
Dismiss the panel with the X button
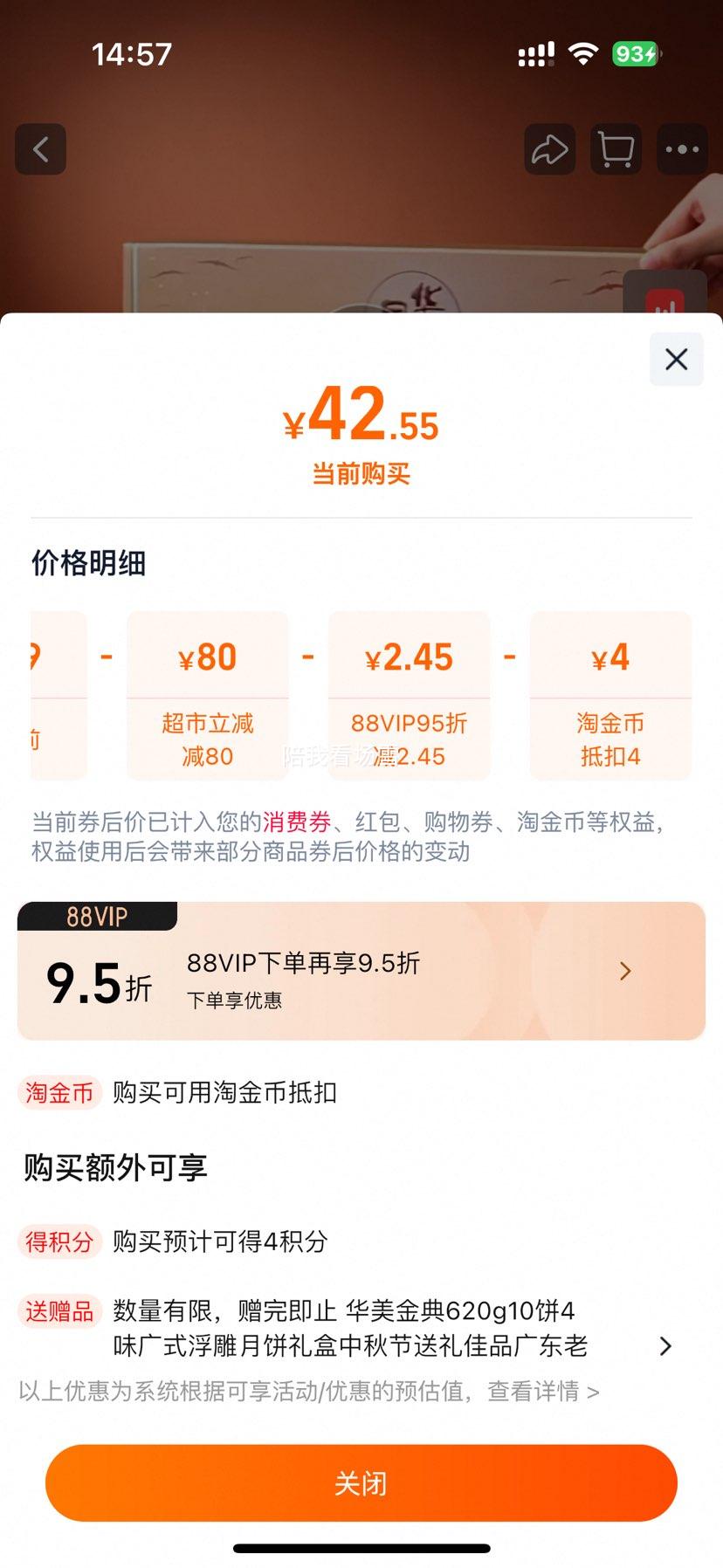coord(675,359)
